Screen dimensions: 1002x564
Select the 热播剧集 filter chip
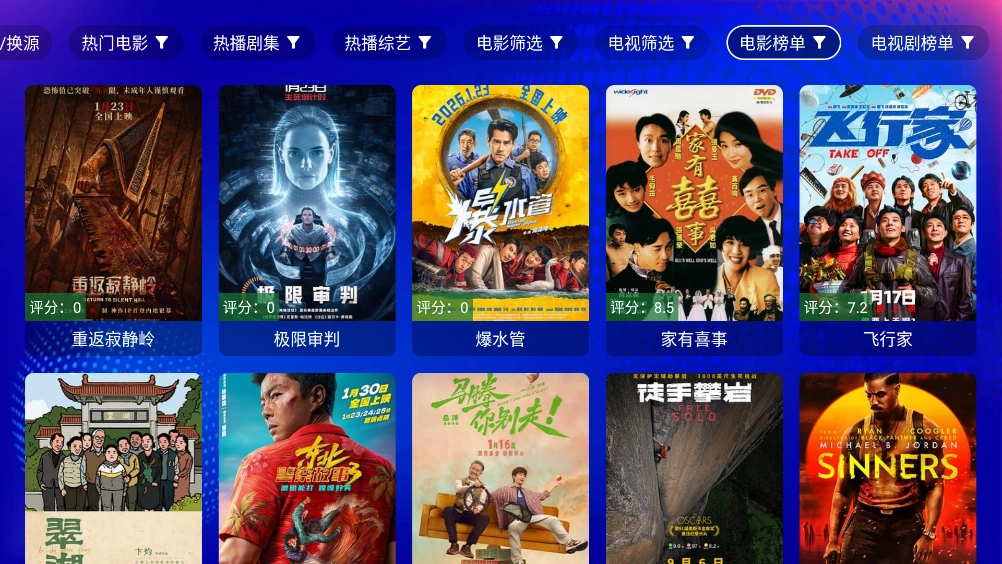pos(257,43)
